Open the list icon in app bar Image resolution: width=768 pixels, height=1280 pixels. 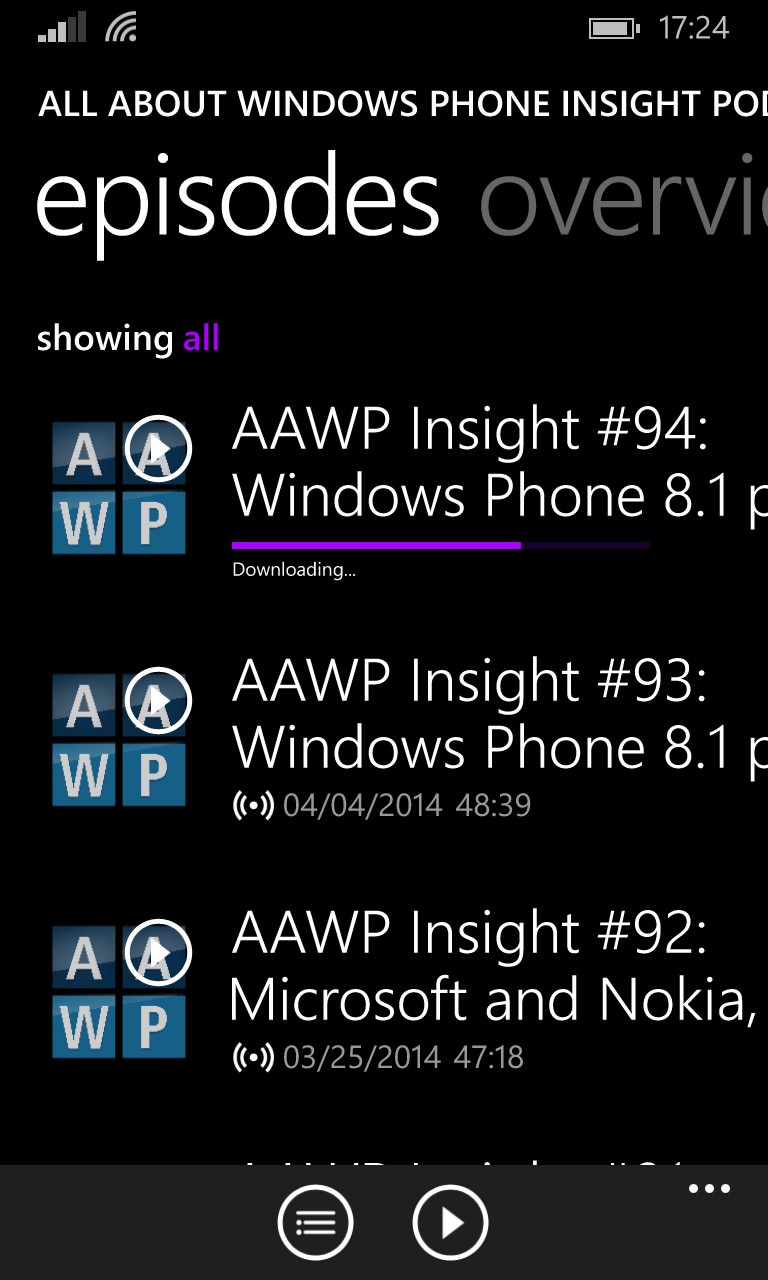315,1222
